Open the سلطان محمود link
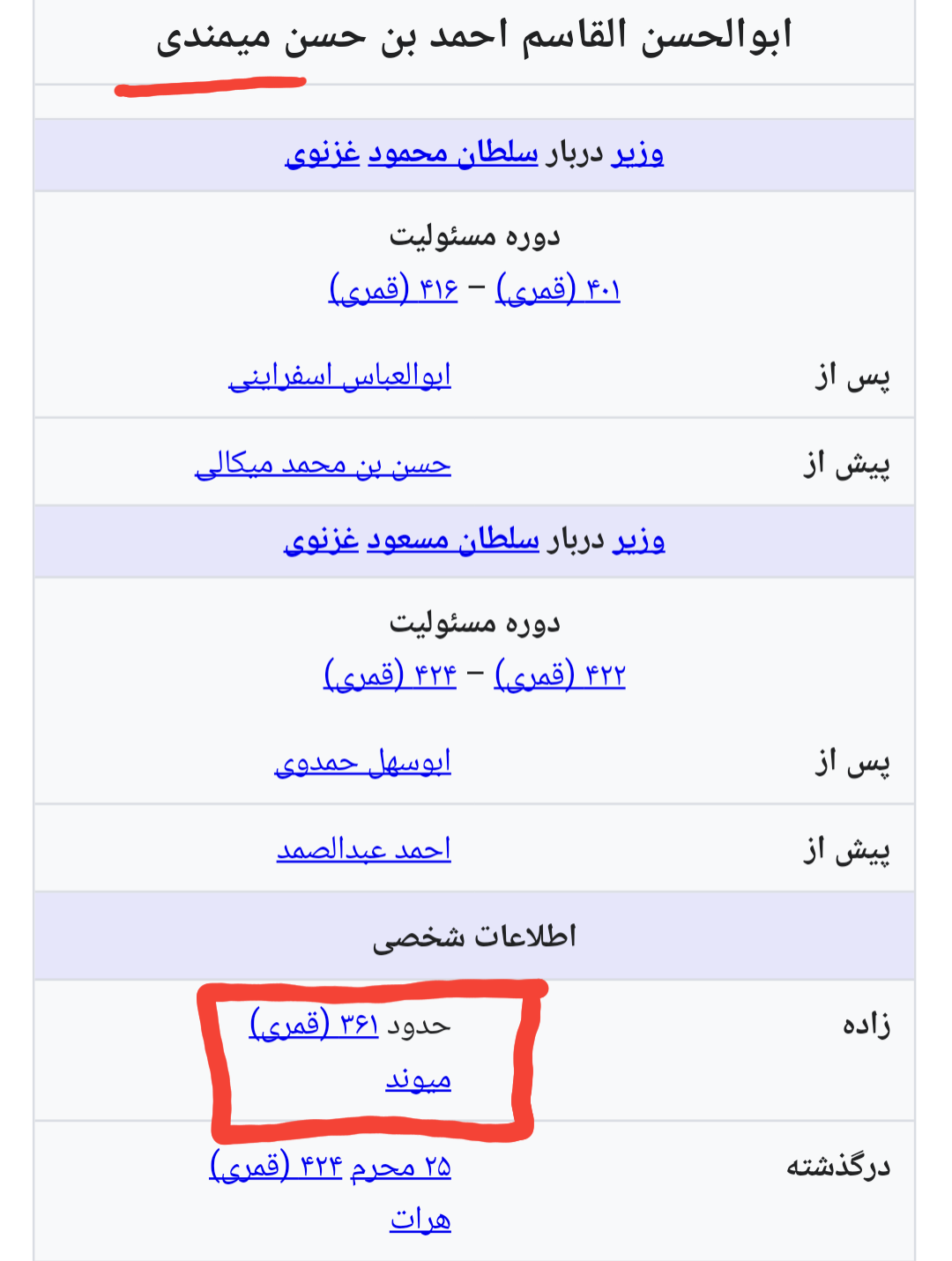This screenshot has height=1261, width=952. [453, 153]
